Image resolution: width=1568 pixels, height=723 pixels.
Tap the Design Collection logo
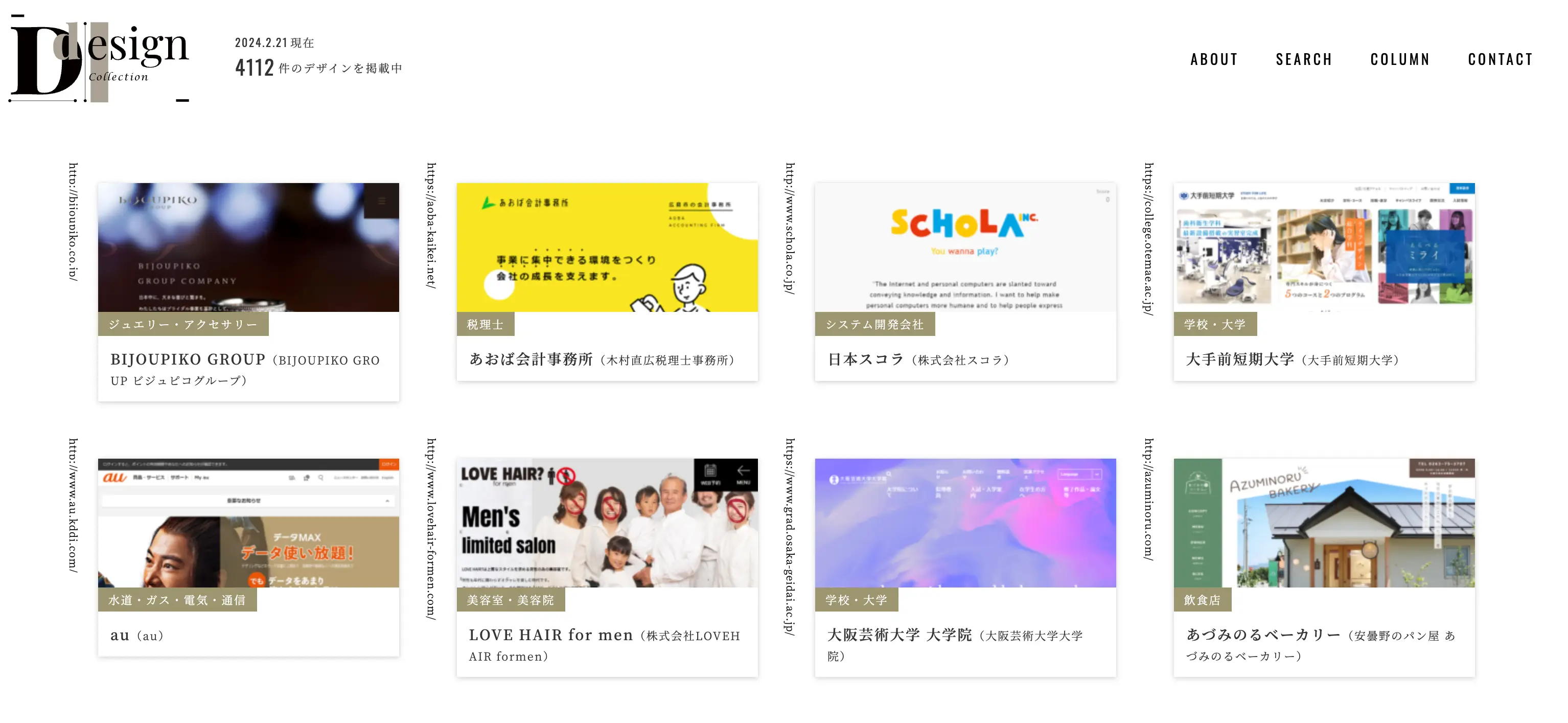99,60
